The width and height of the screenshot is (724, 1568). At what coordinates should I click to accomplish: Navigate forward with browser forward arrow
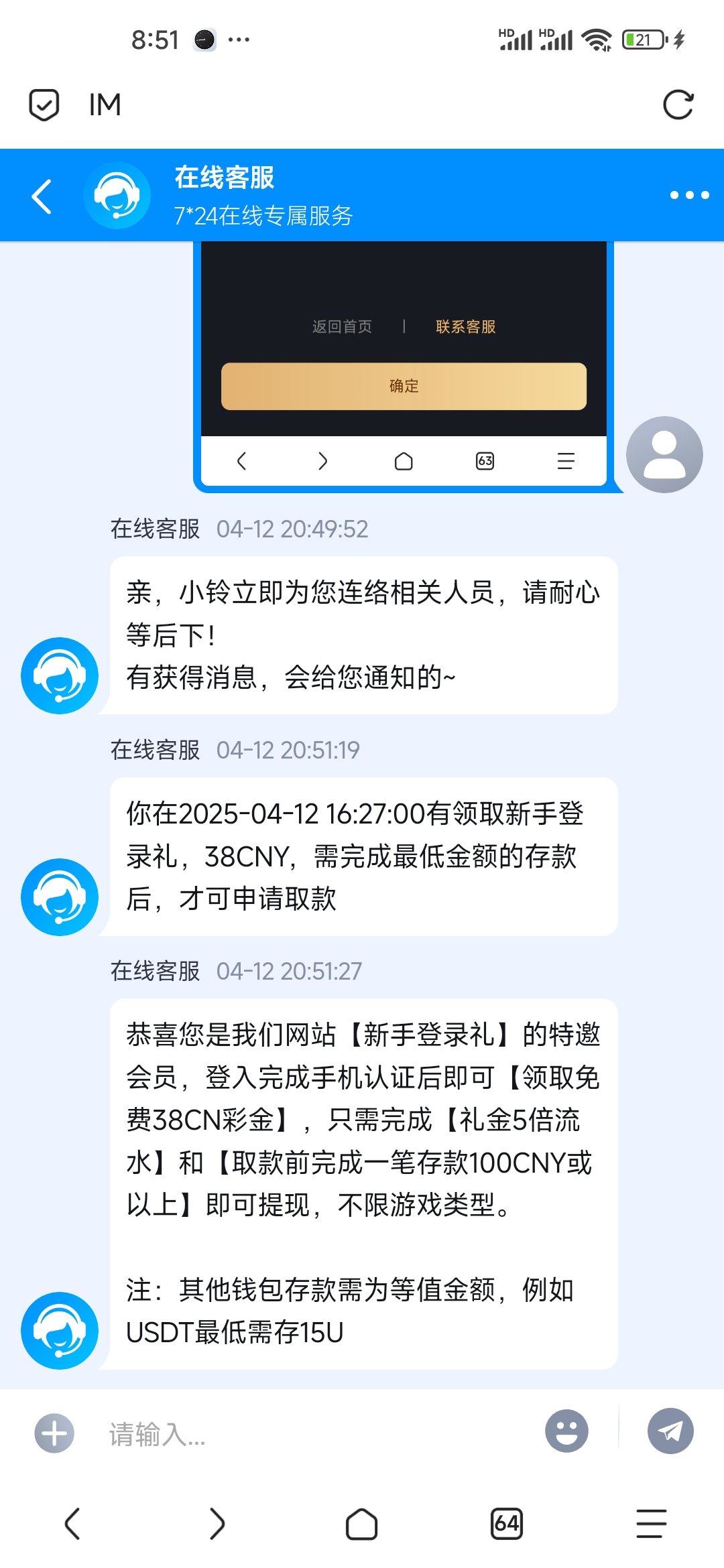pyautogui.click(x=217, y=1524)
